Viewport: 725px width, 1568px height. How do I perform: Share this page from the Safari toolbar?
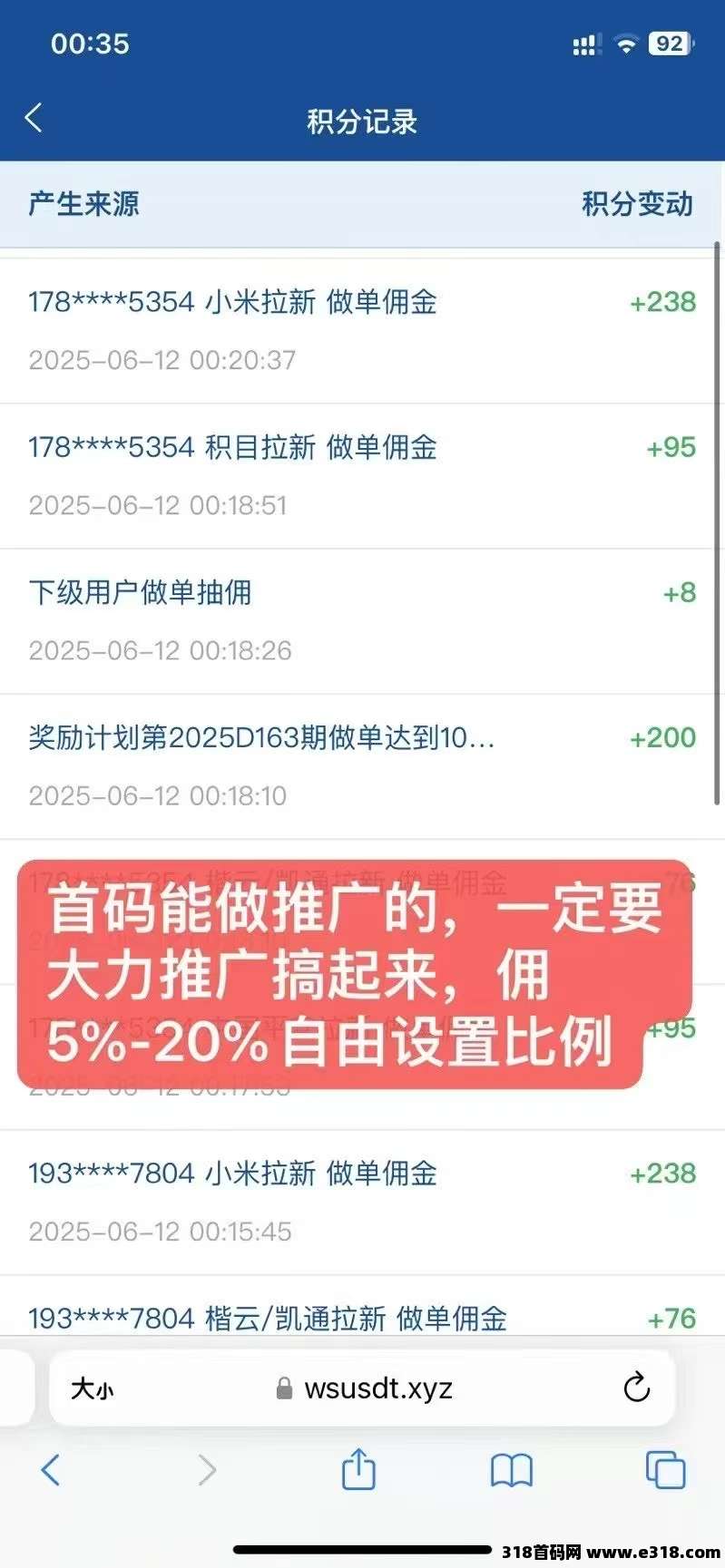[358, 1470]
